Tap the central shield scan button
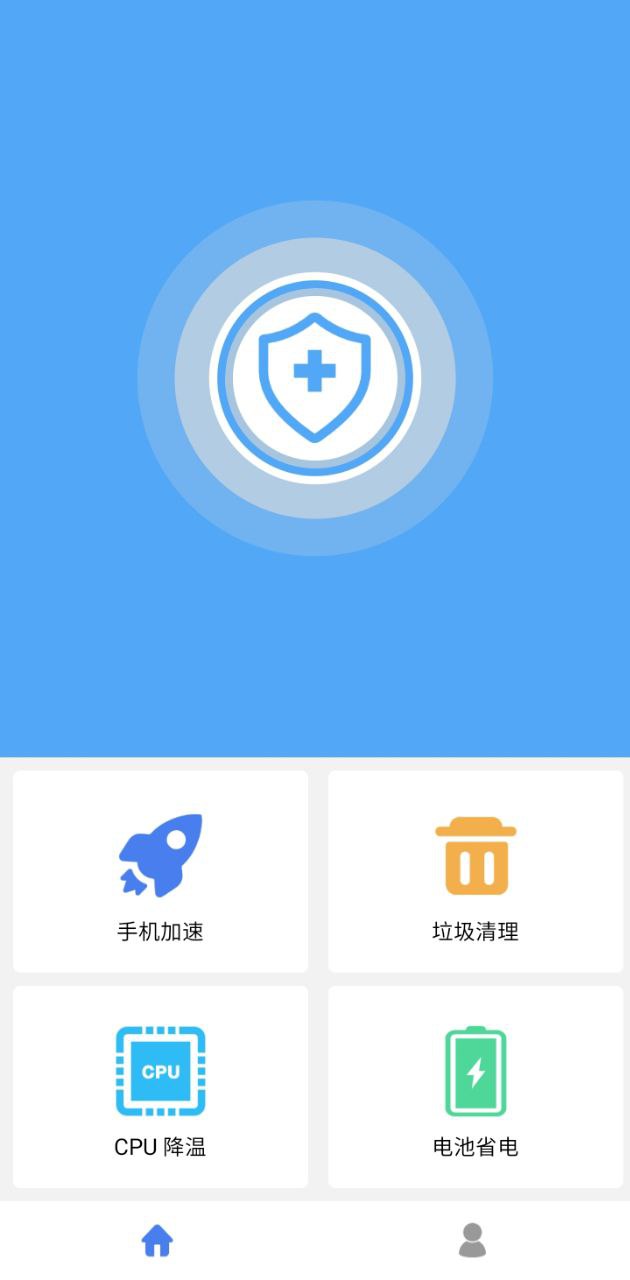Image resolution: width=630 pixels, height=1280 pixels. [x=315, y=378]
